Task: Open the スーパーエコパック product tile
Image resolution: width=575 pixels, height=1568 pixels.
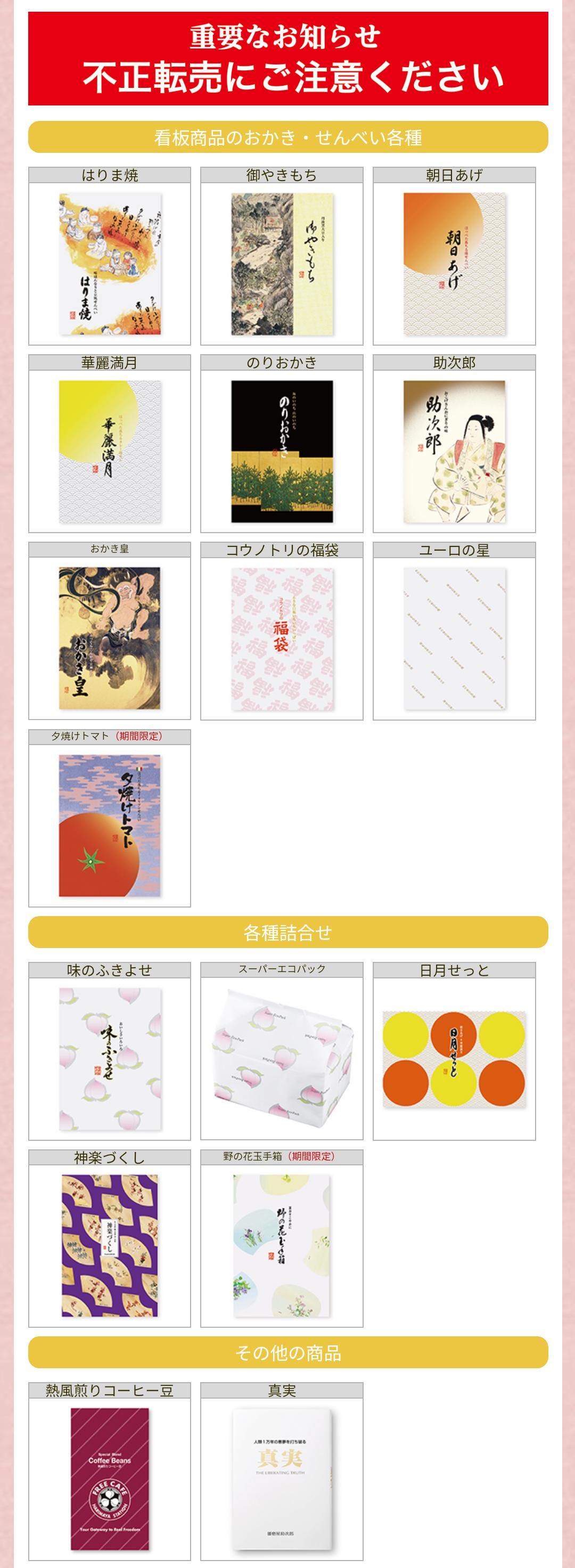Action: [x=282, y=1051]
